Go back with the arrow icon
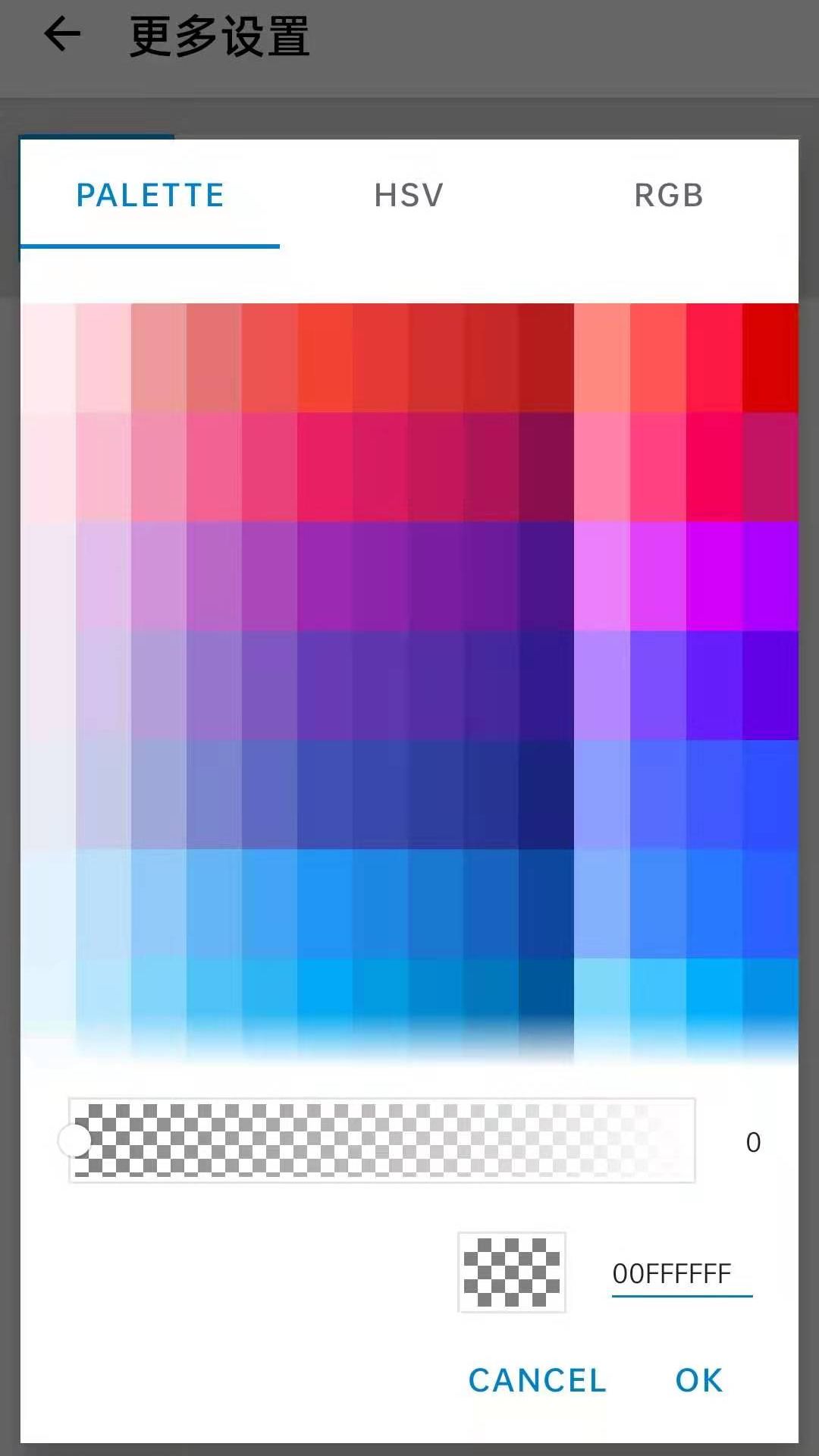Screen dimensions: 819x1456 62,35
